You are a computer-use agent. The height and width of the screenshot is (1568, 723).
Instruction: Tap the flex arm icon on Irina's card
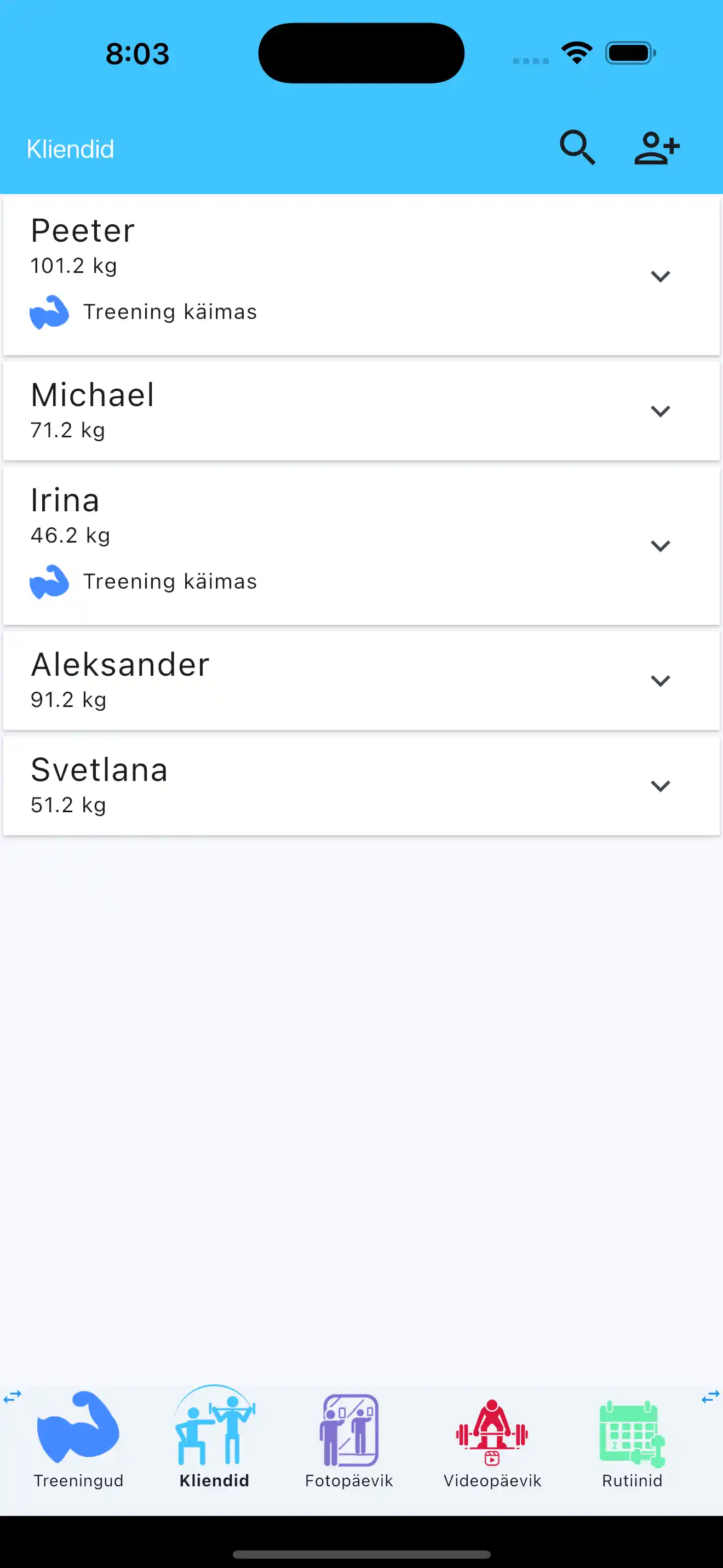(50, 581)
